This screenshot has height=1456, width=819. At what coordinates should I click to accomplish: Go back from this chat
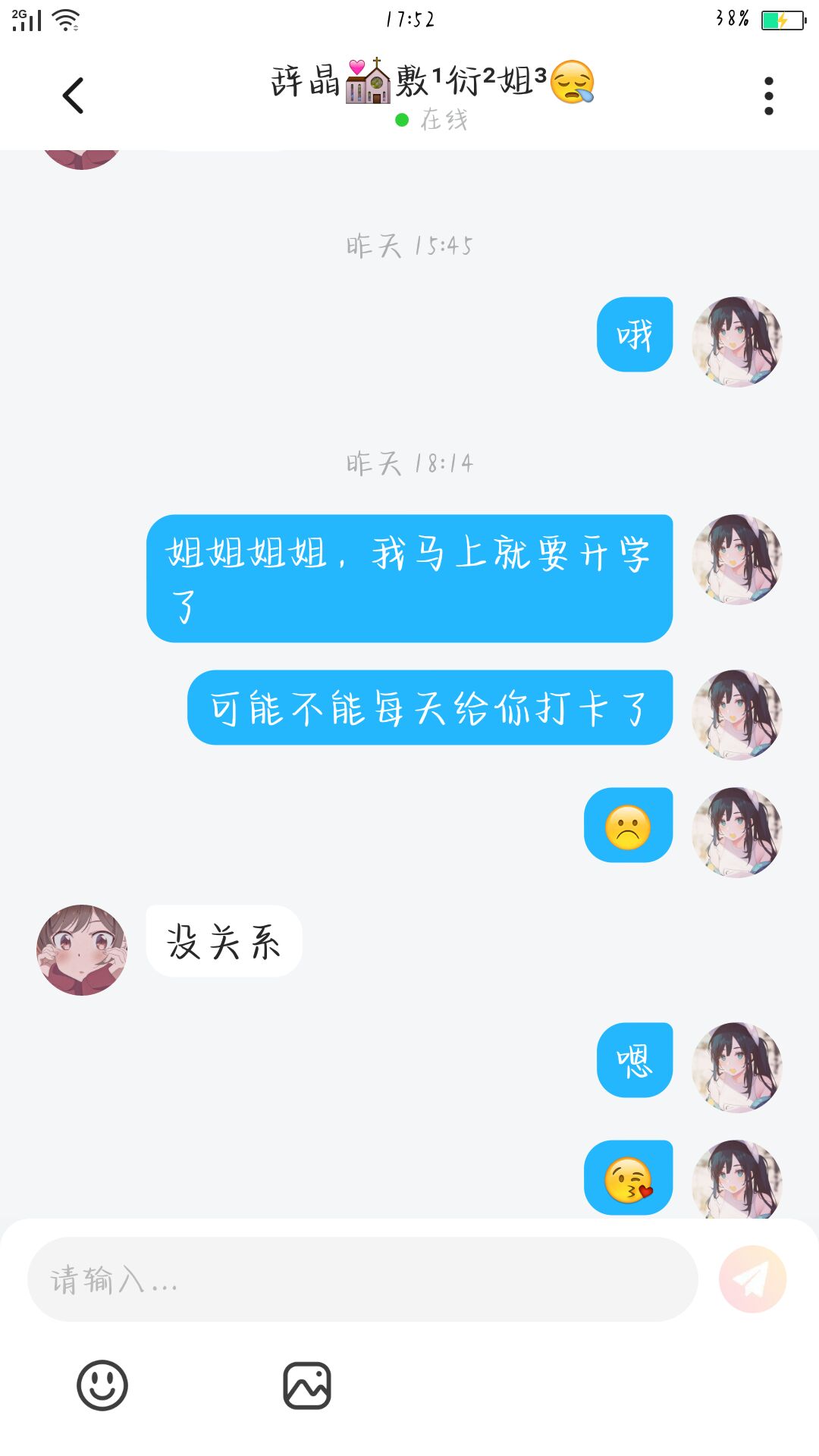(73, 96)
